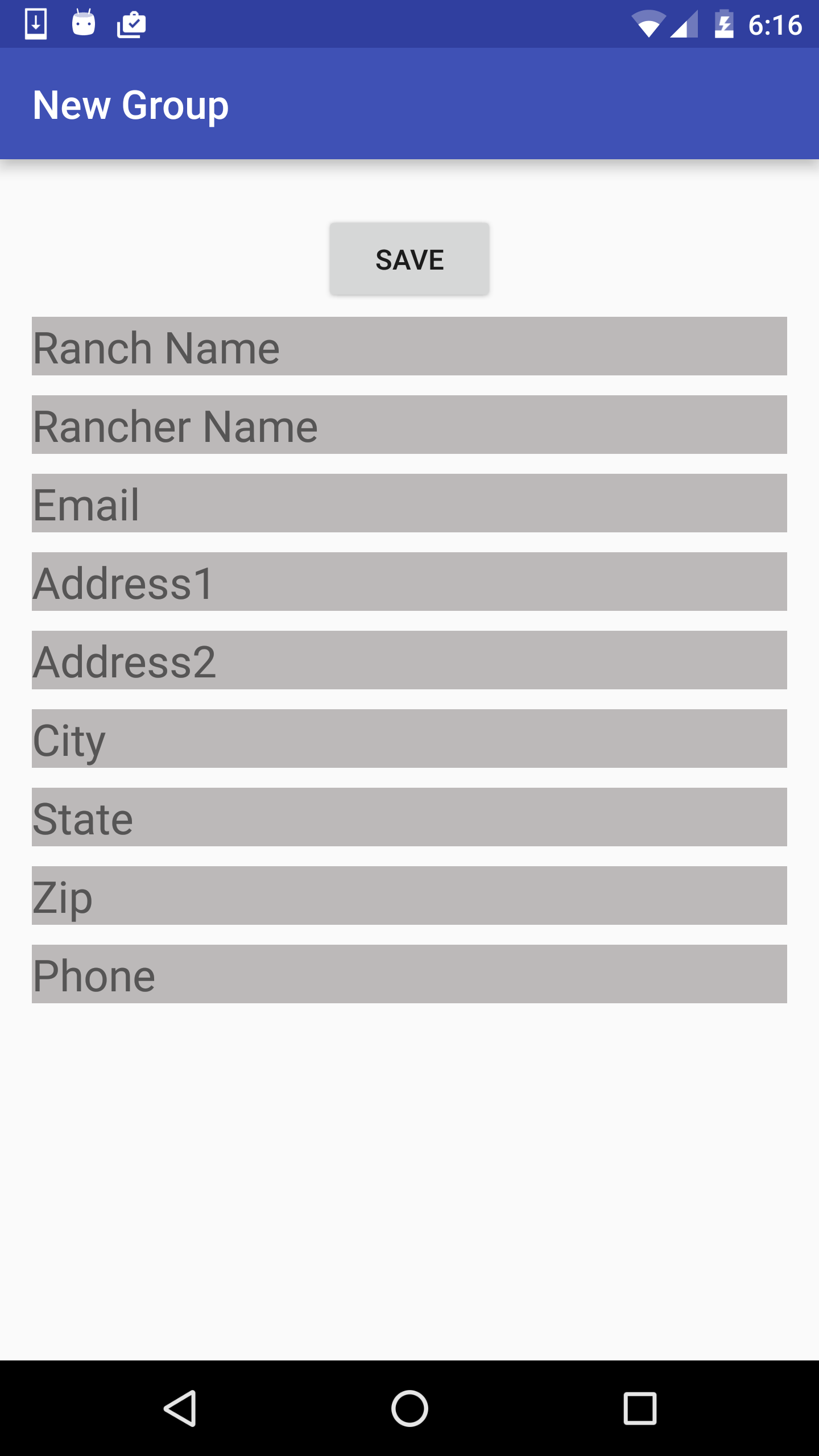Tap the SAVE button
The image size is (819, 1456).
409,259
